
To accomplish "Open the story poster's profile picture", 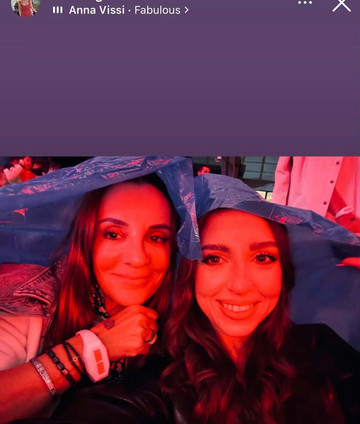I will click(26, 7).
